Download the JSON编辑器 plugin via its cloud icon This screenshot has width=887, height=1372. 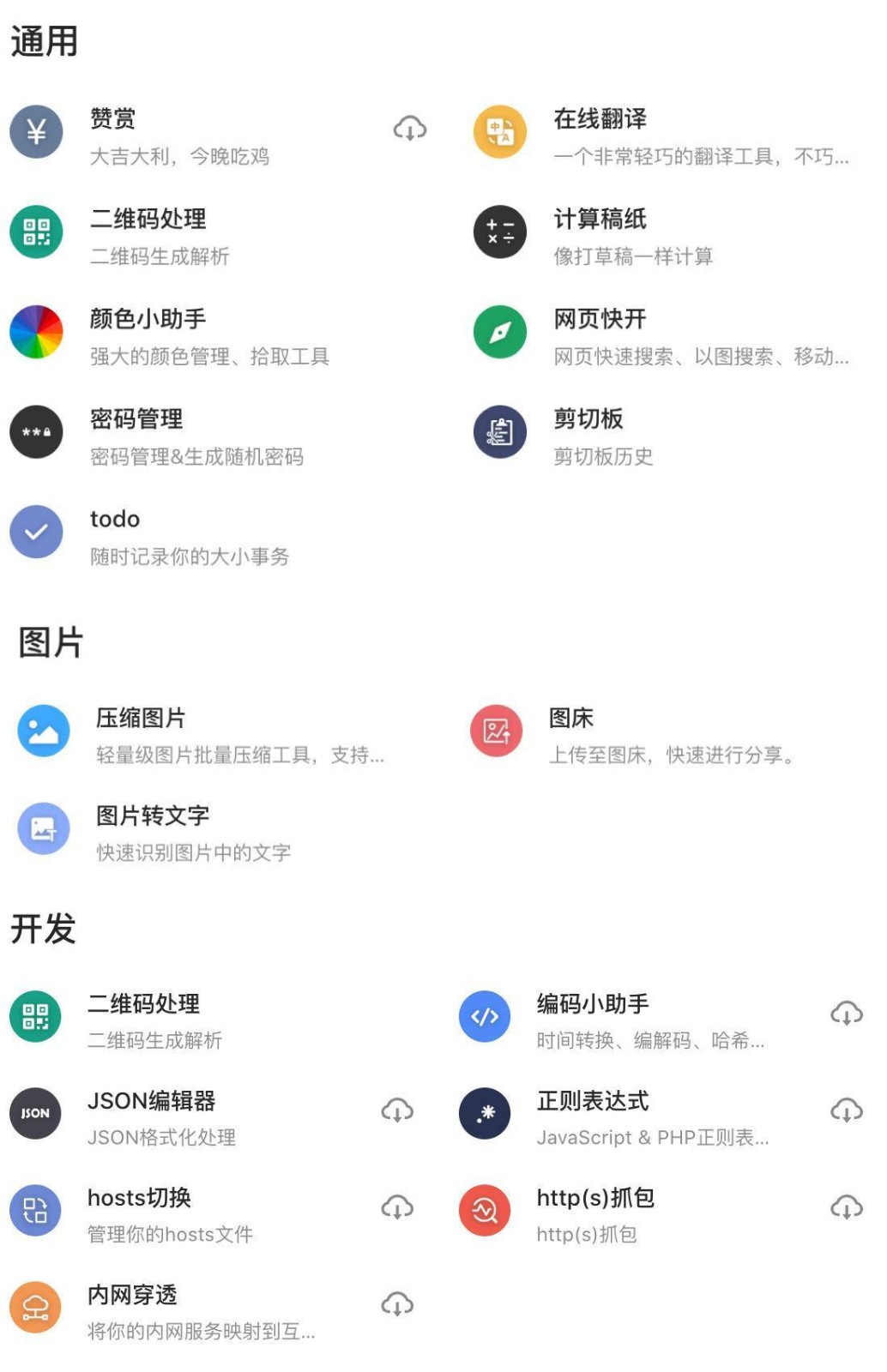click(x=397, y=1111)
